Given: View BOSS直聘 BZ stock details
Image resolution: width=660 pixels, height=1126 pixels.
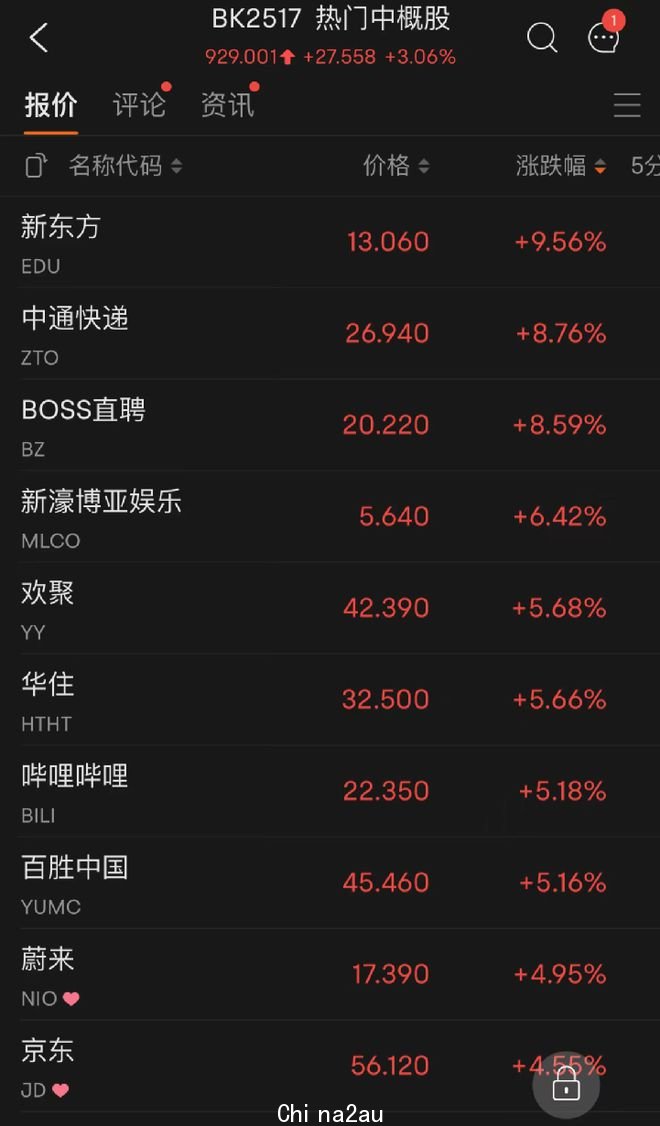Looking at the screenshot, I should 330,425.
